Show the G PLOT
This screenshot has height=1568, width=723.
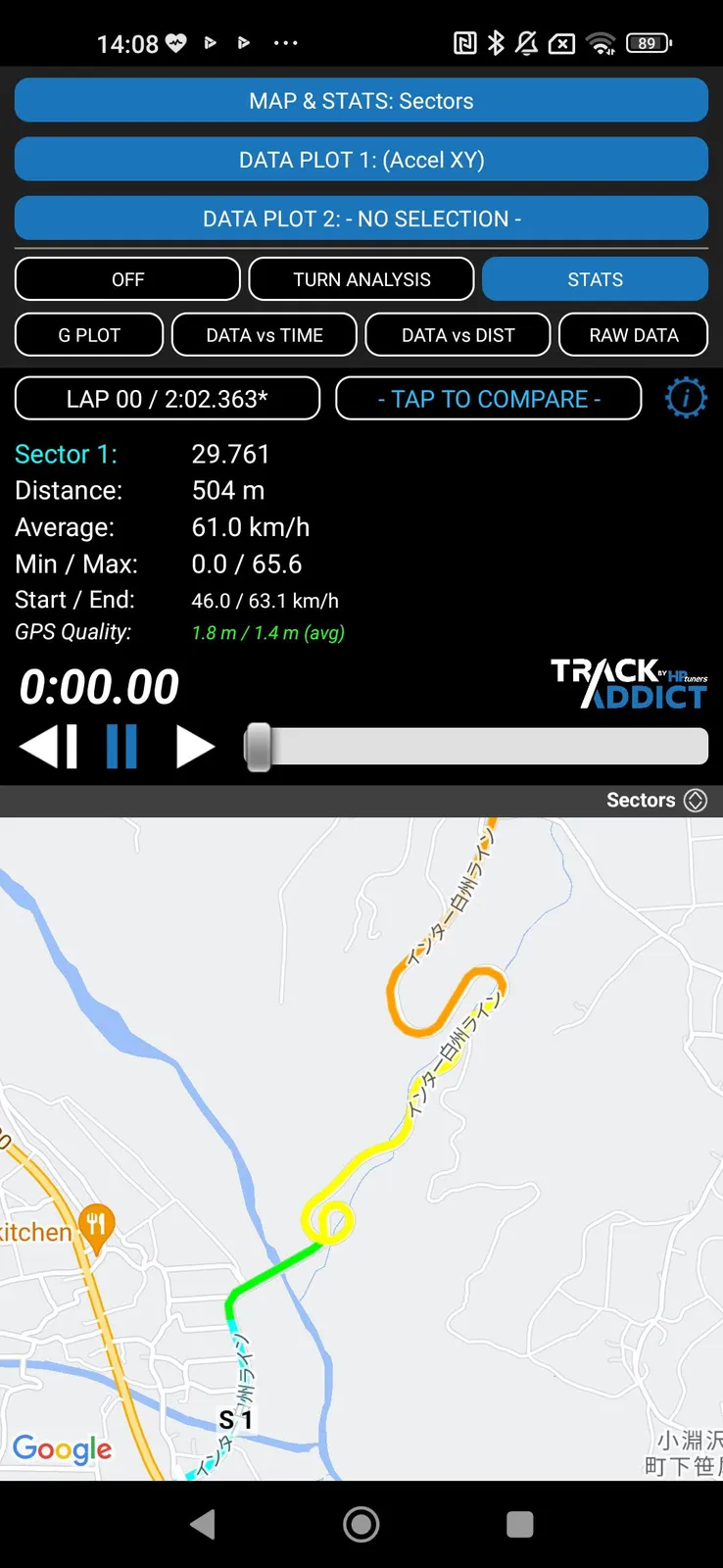[89, 335]
